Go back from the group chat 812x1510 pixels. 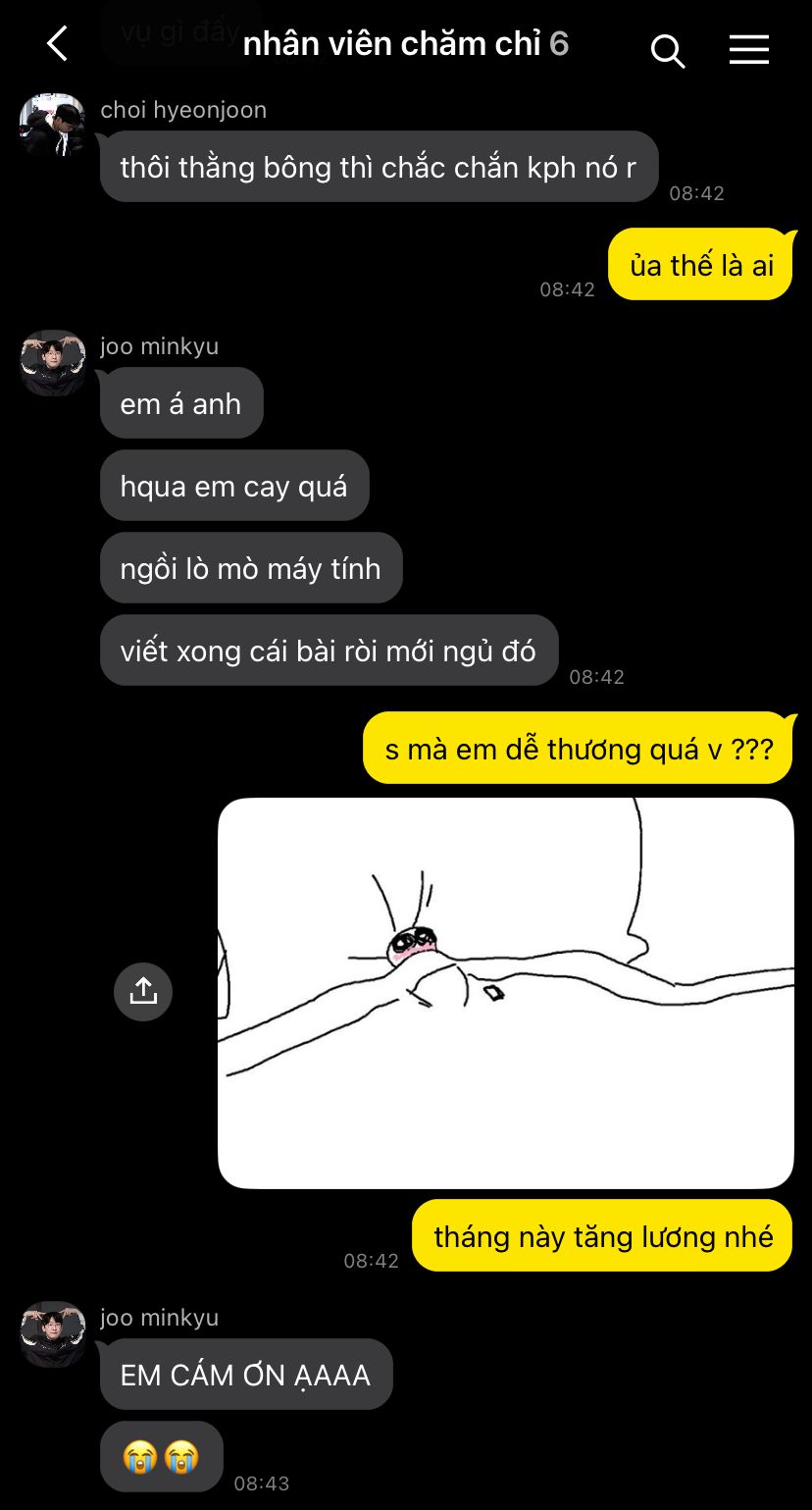(x=58, y=44)
